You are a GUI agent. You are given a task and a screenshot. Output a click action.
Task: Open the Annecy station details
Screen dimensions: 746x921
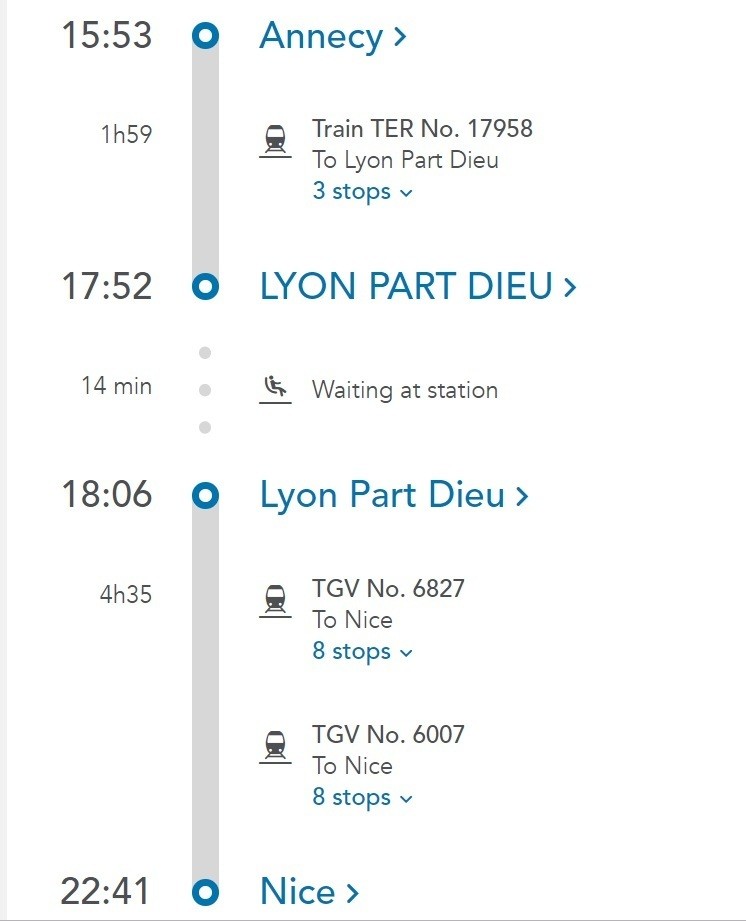(332, 37)
